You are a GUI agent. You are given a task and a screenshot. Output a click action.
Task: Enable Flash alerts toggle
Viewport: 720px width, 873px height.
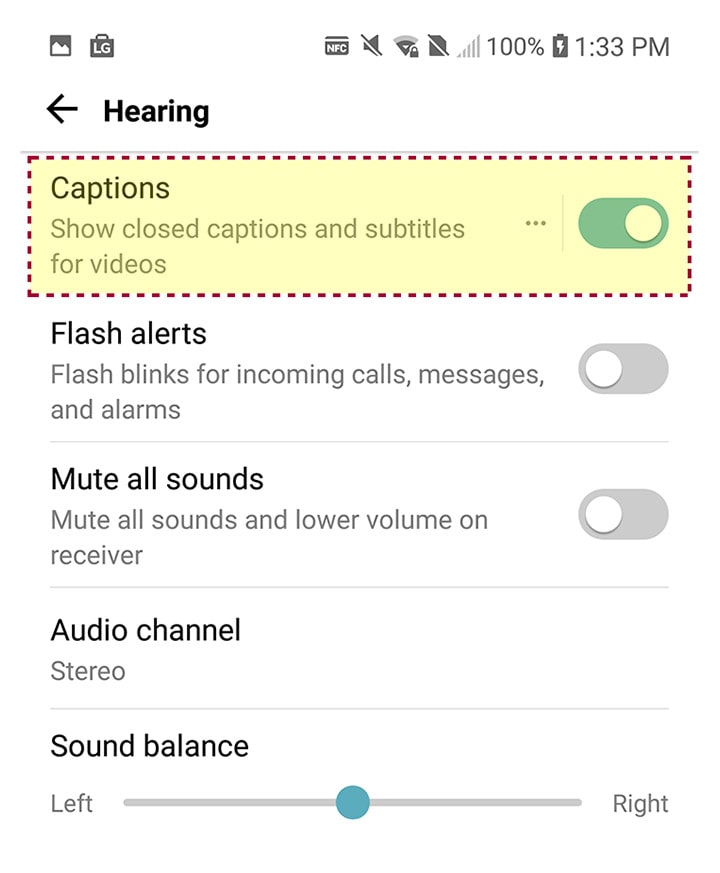click(x=622, y=370)
